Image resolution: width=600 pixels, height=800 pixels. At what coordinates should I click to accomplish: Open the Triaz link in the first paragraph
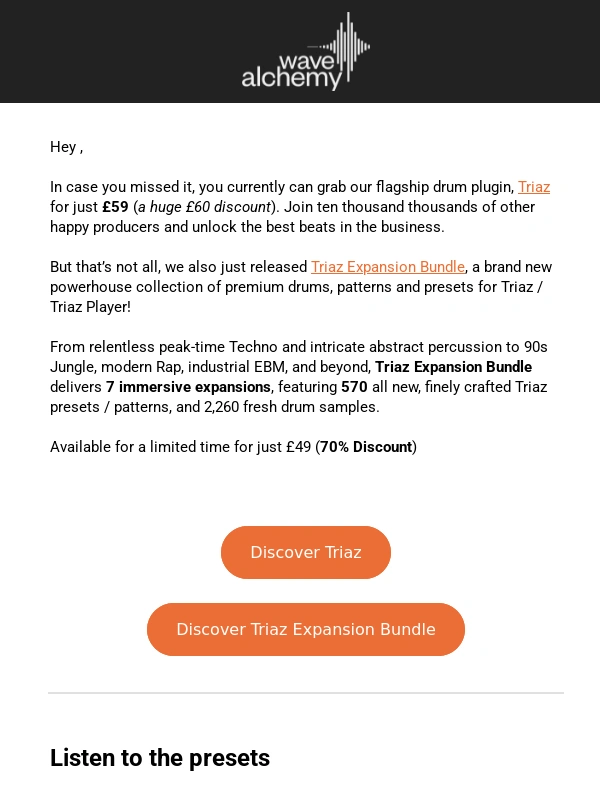(x=533, y=187)
